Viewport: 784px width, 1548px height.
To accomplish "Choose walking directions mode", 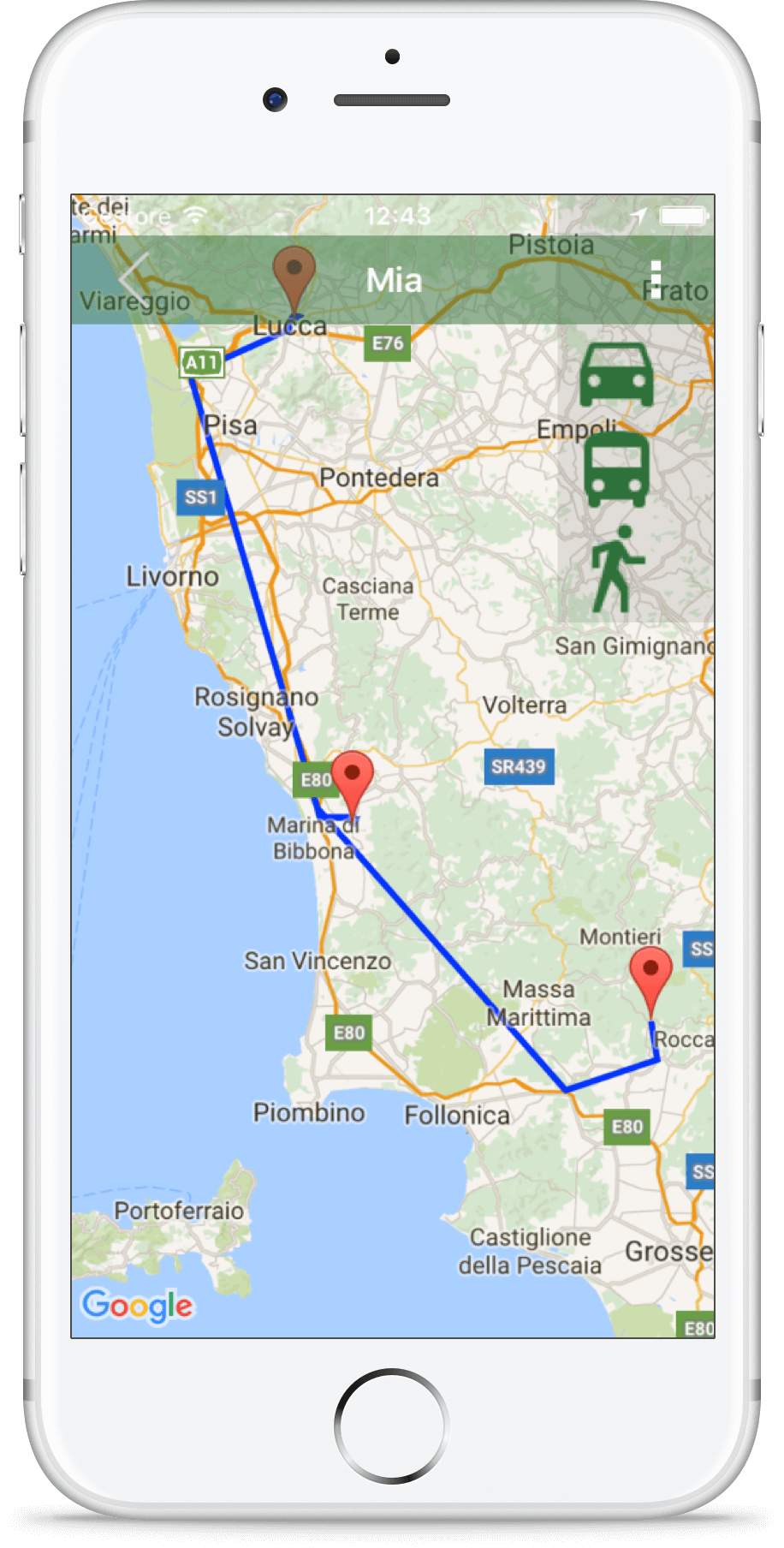I will click(x=616, y=569).
